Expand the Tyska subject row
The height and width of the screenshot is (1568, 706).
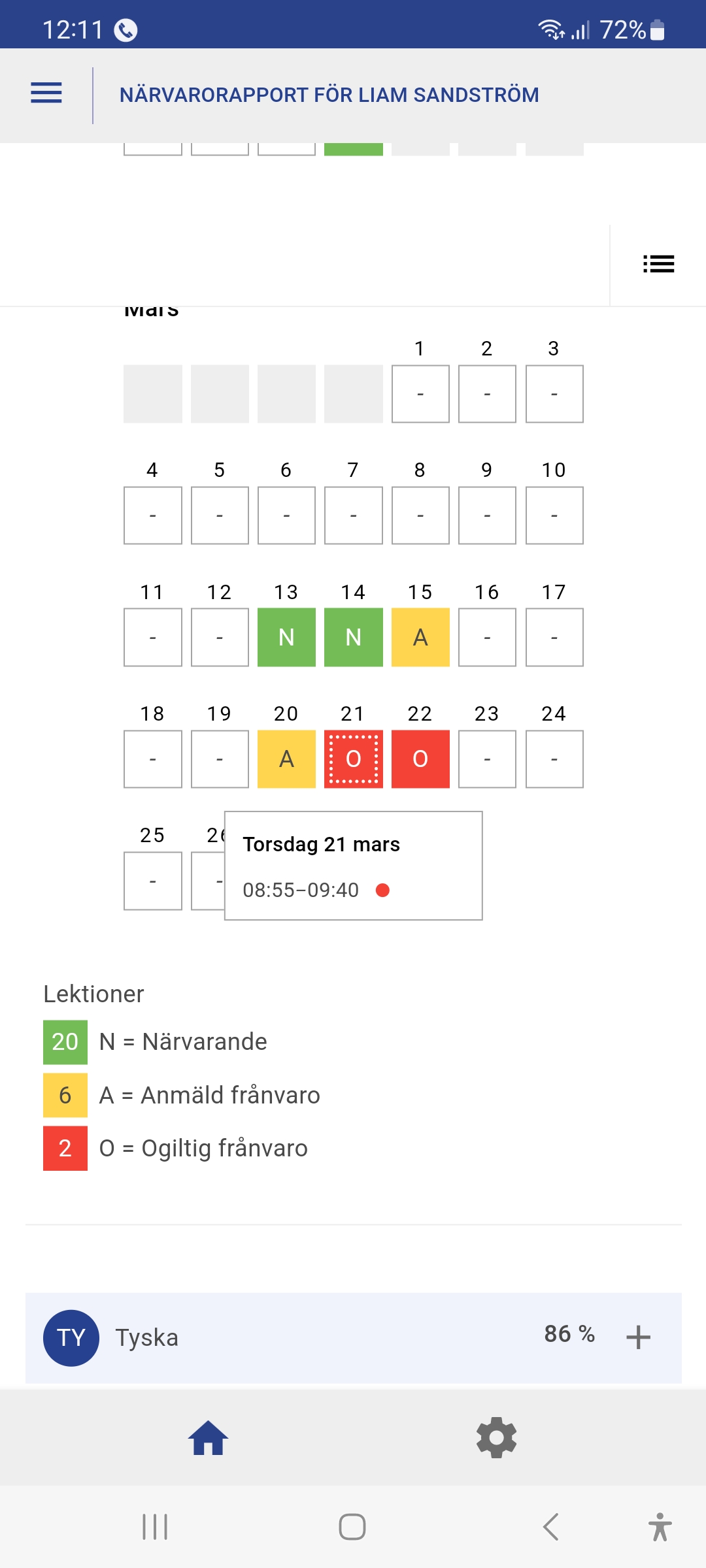pos(638,1337)
